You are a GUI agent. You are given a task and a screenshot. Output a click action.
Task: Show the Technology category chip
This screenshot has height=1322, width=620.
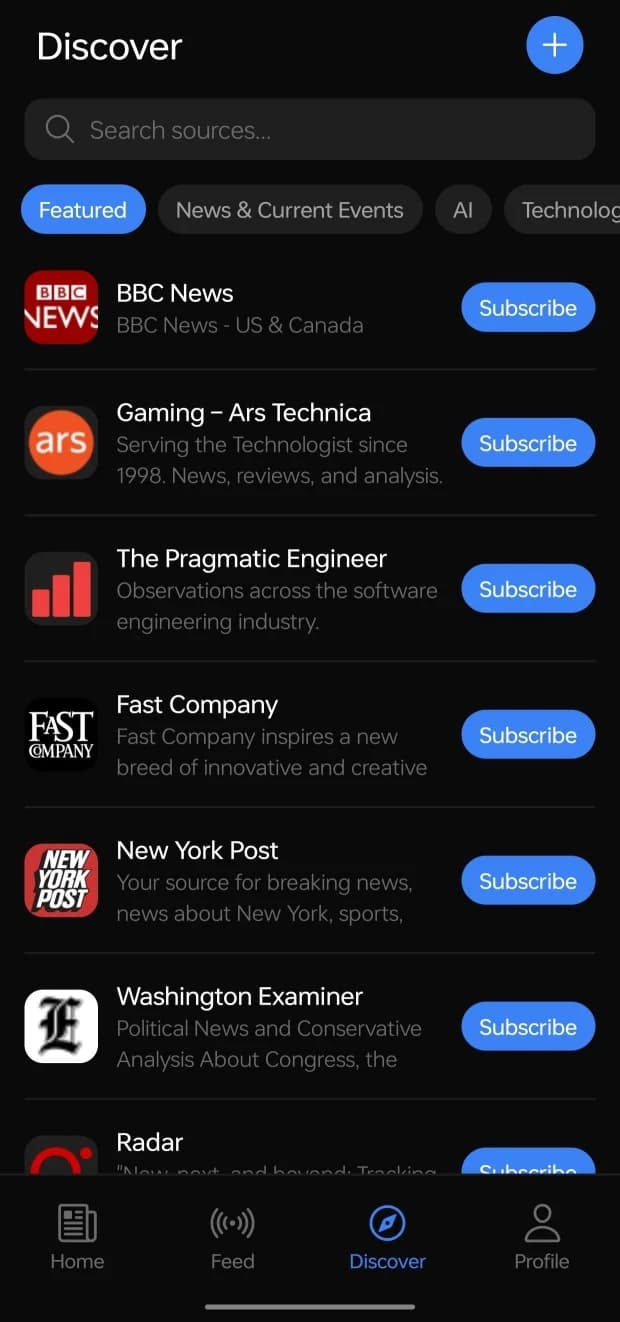click(x=567, y=210)
